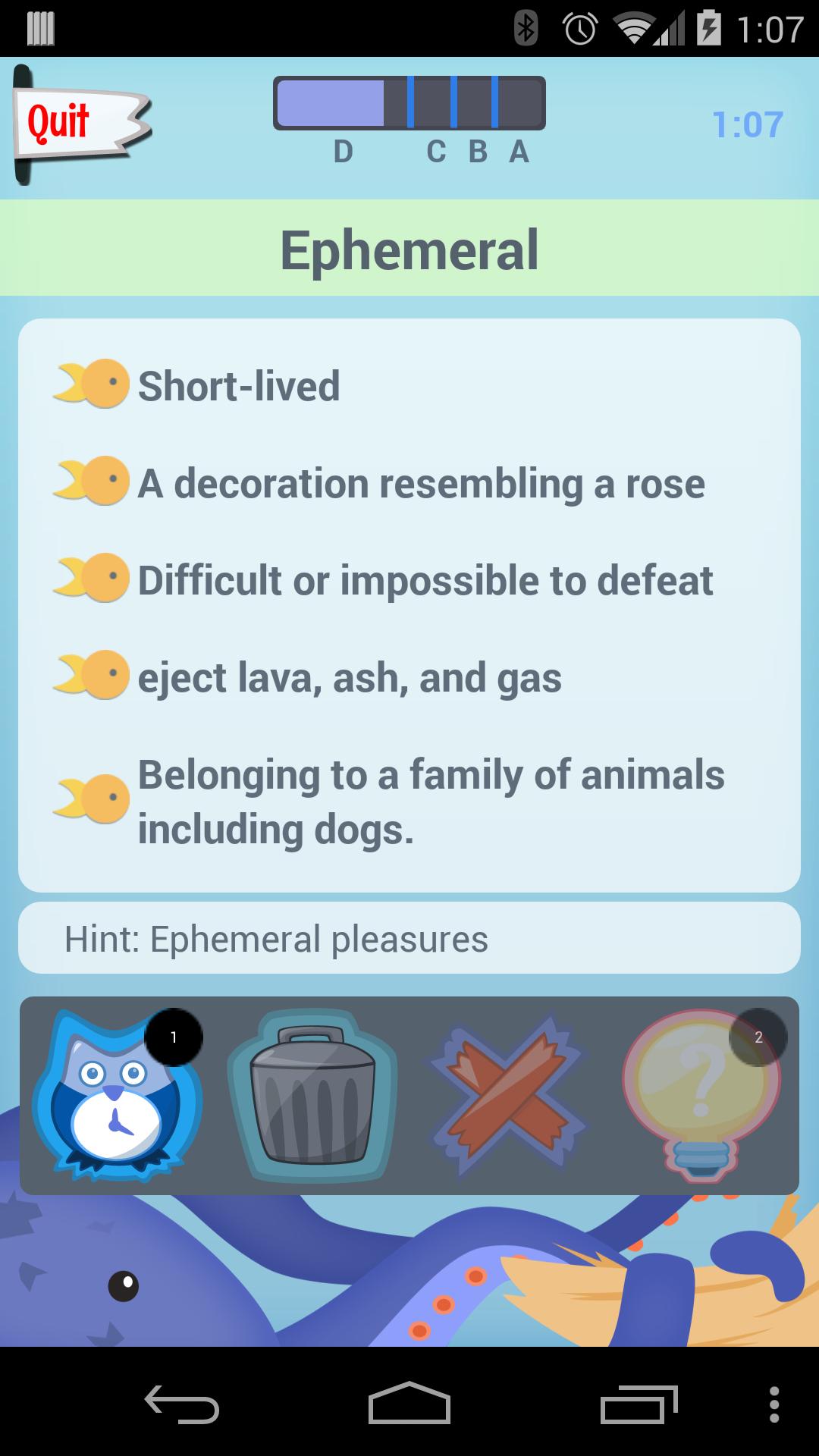Tap the fish icon next to eject lava answer
Screen dimensions: 819x1456
(91, 673)
